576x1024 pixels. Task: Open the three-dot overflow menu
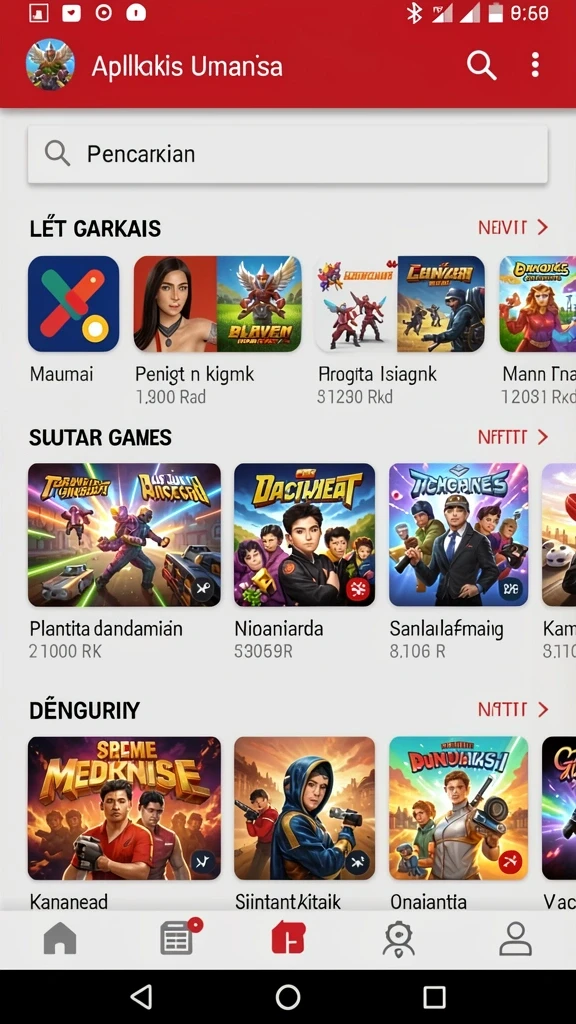tap(535, 65)
